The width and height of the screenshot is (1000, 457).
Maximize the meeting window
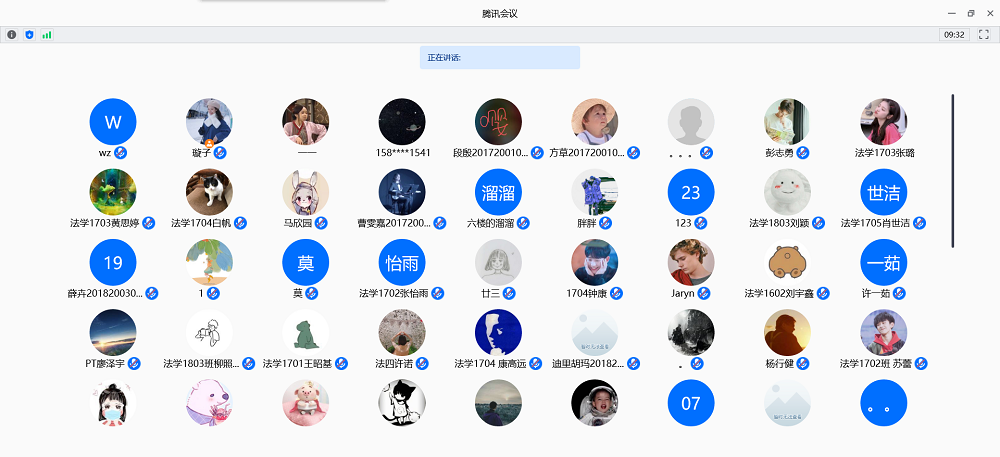[x=970, y=13]
